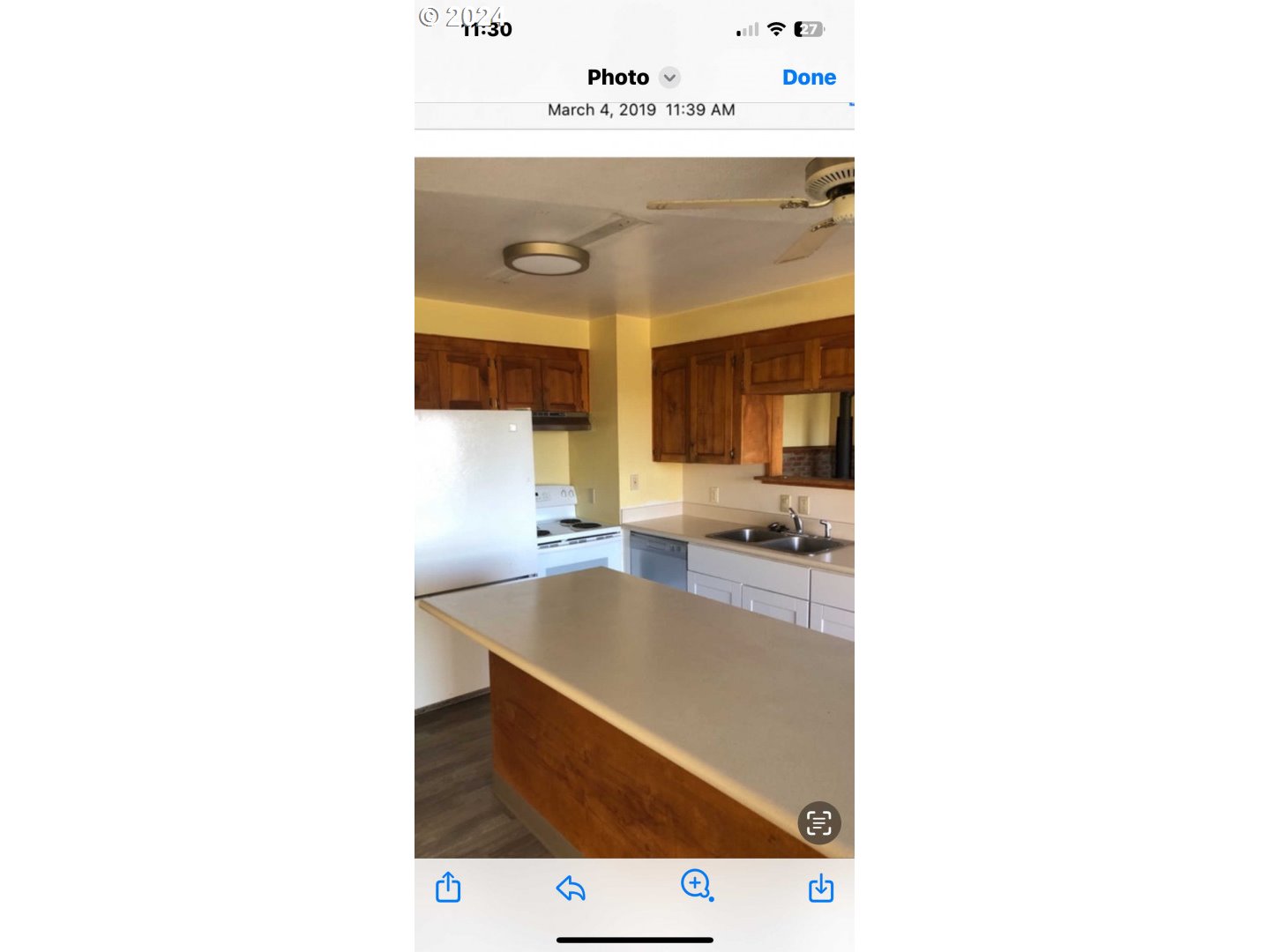Save the photo with download icon
This screenshot has width=1270, height=952.
point(820,888)
